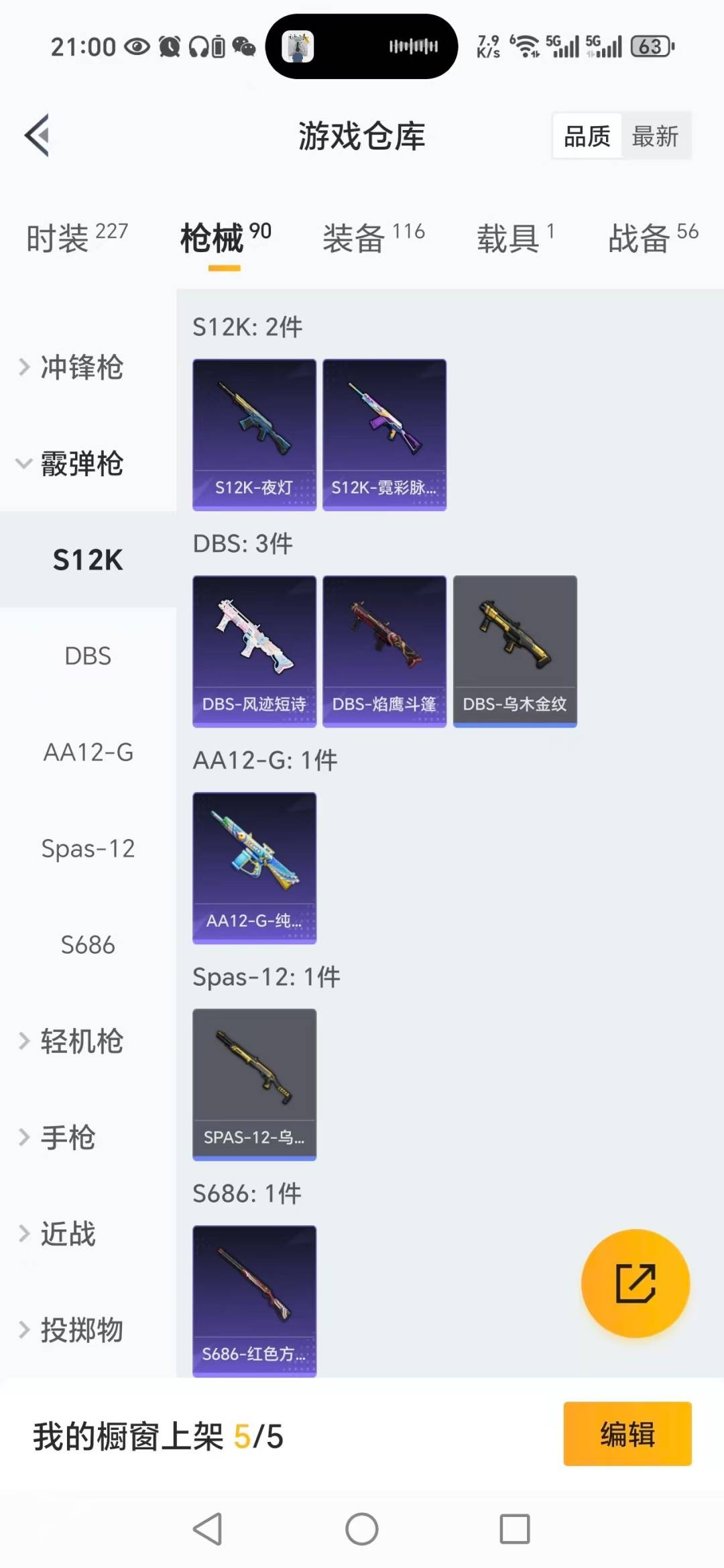The image size is (724, 1568).
Task: View the S686-红色方... shotgun skin
Action: point(253,1301)
